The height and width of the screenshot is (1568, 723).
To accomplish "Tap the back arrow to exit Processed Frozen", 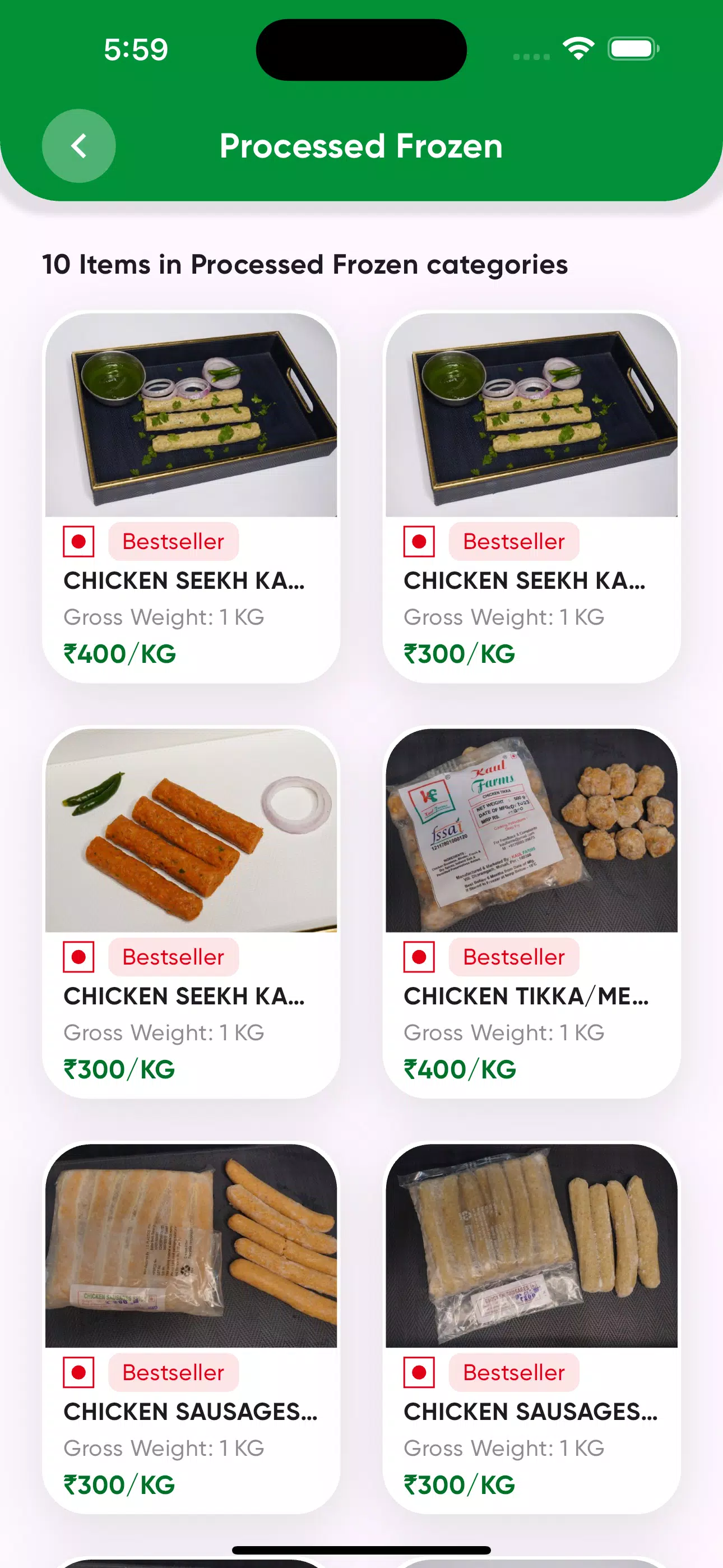I will 78,145.
